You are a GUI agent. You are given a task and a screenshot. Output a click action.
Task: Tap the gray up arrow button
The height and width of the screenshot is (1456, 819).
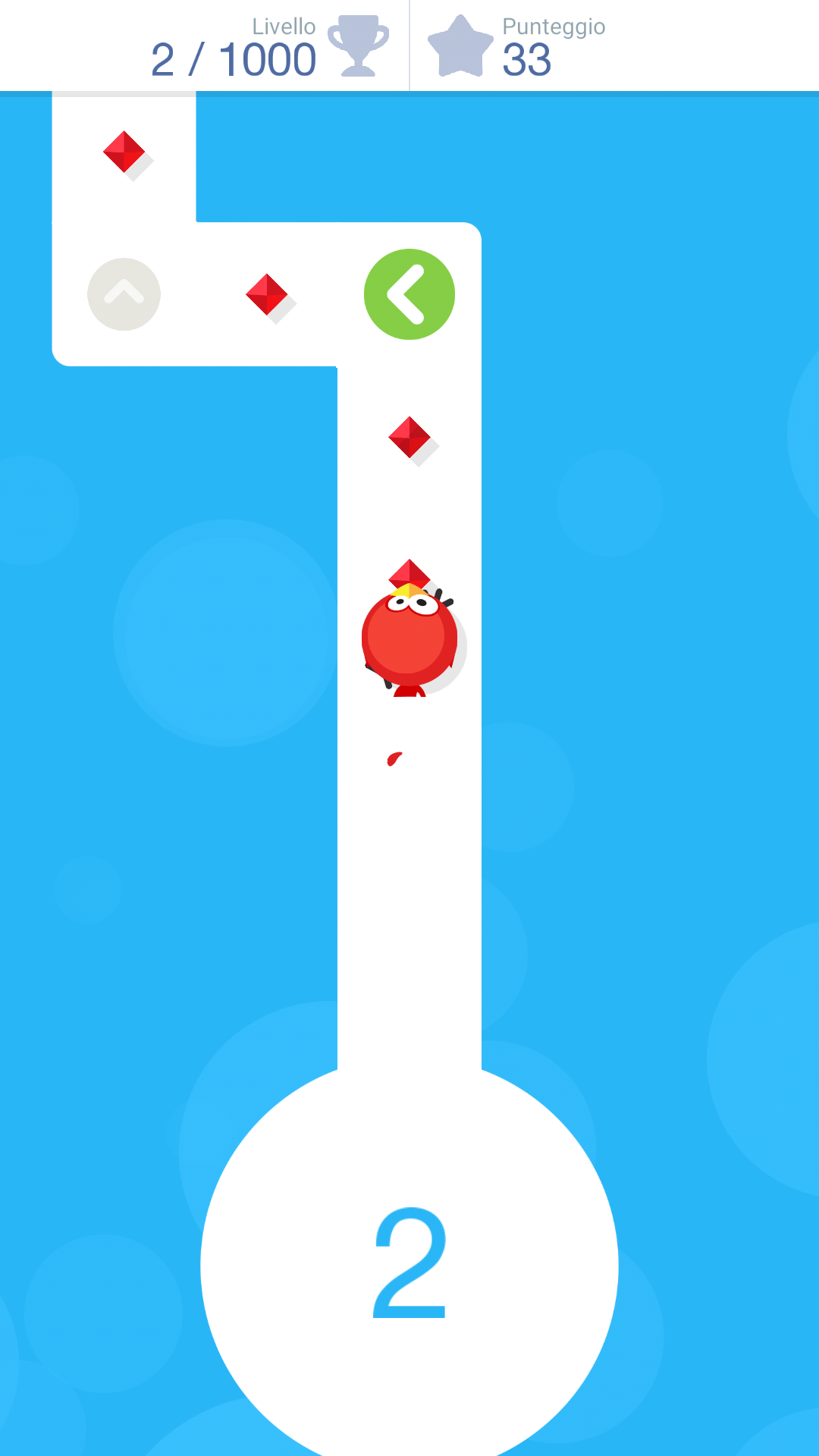124,294
